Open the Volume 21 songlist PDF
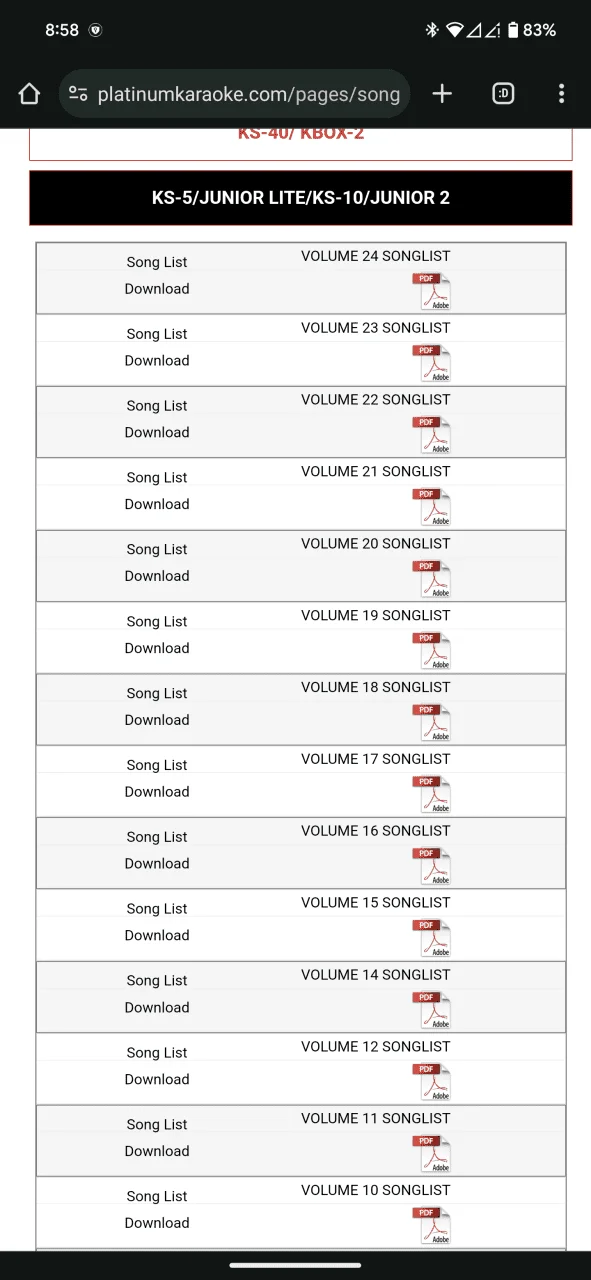Image resolution: width=591 pixels, height=1280 pixels. coord(432,508)
